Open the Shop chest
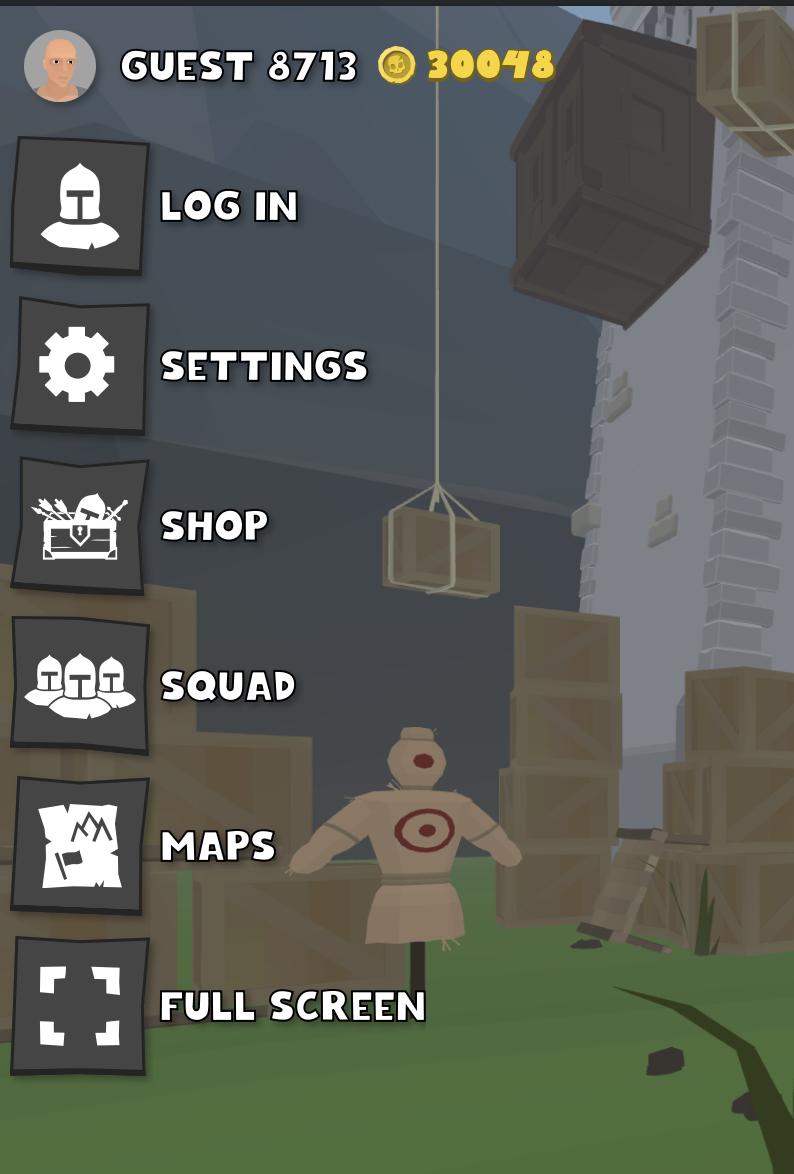The height and width of the screenshot is (1174, 794). coord(80,526)
